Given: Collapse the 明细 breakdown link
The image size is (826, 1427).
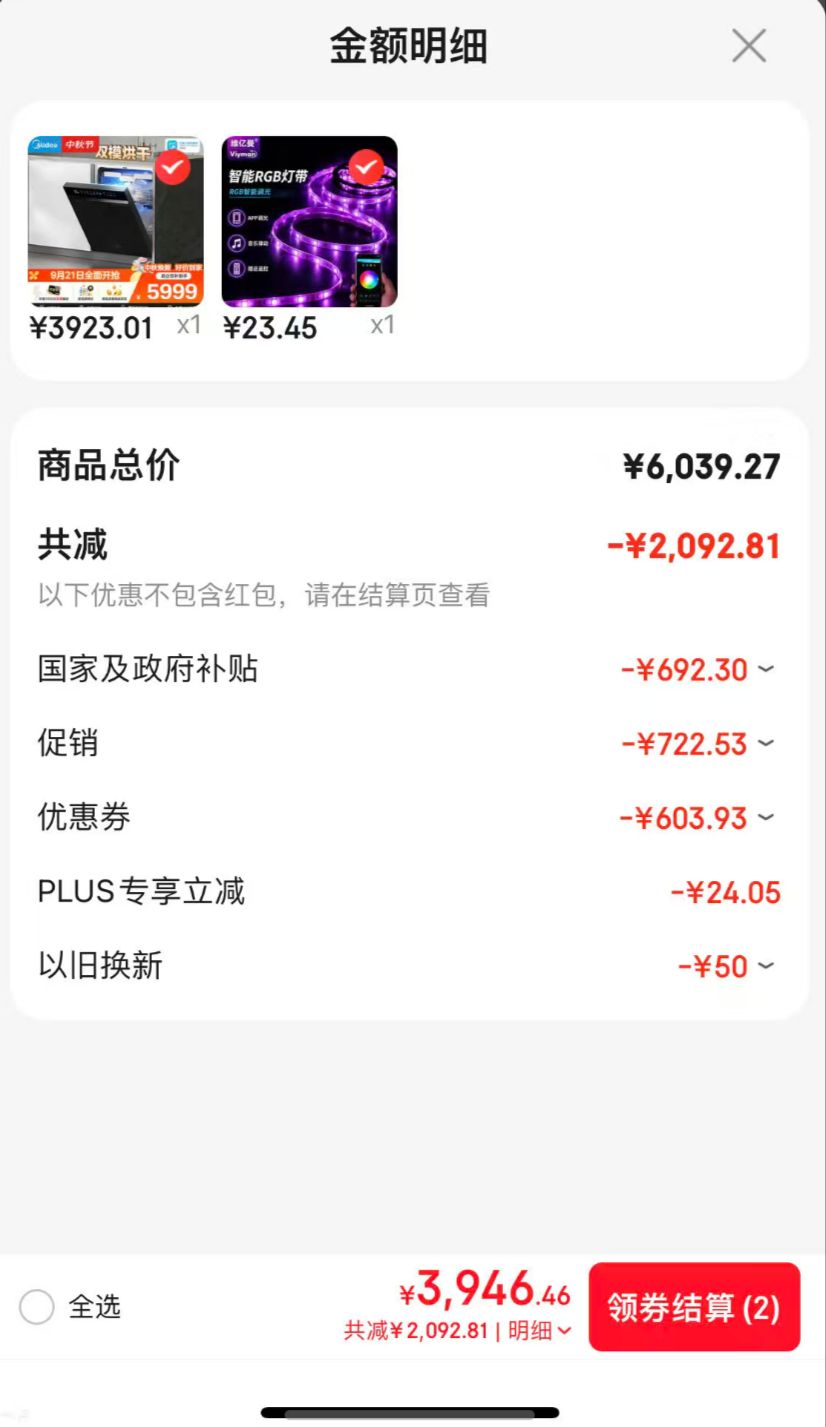Looking at the screenshot, I should (x=540, y=1331).
